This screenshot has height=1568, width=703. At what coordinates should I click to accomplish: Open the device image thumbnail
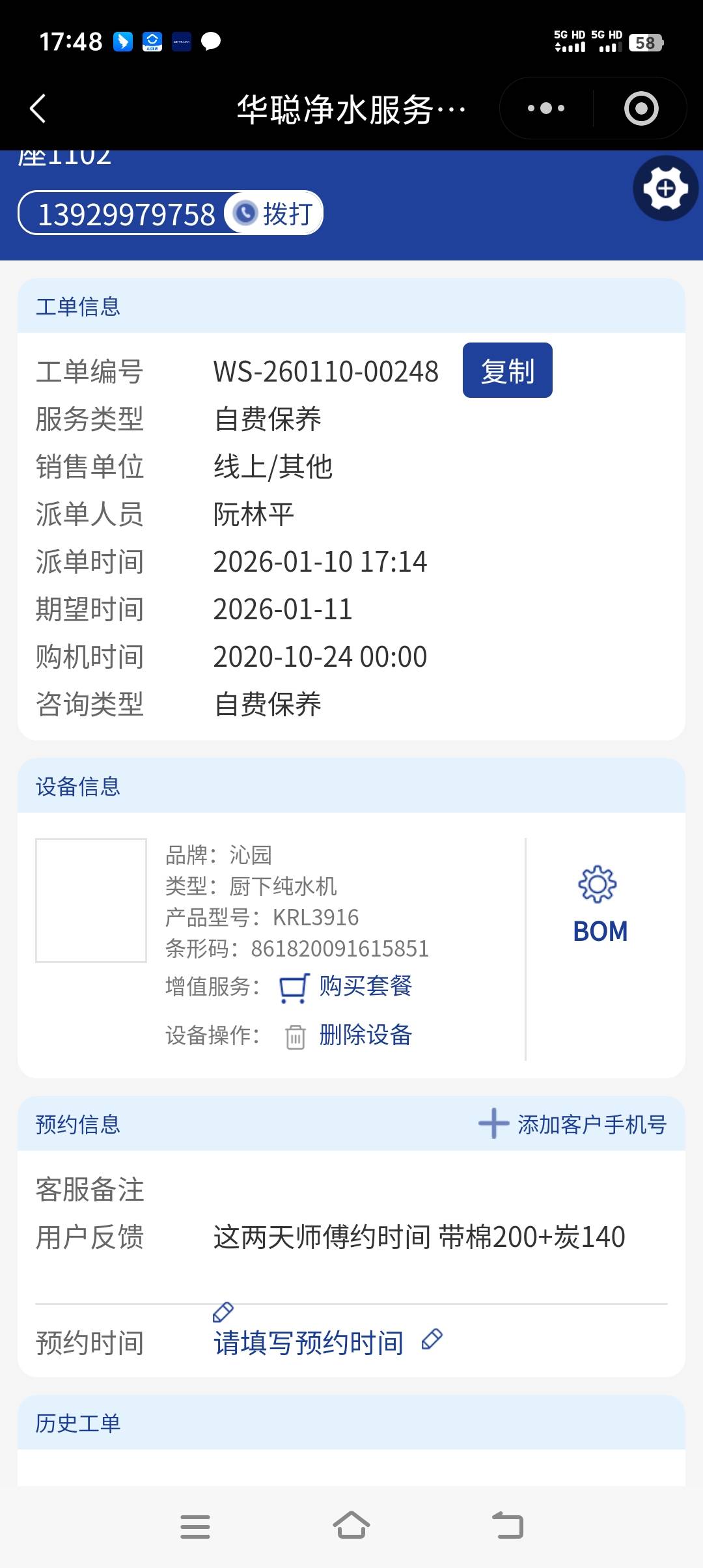click(91, 901)
